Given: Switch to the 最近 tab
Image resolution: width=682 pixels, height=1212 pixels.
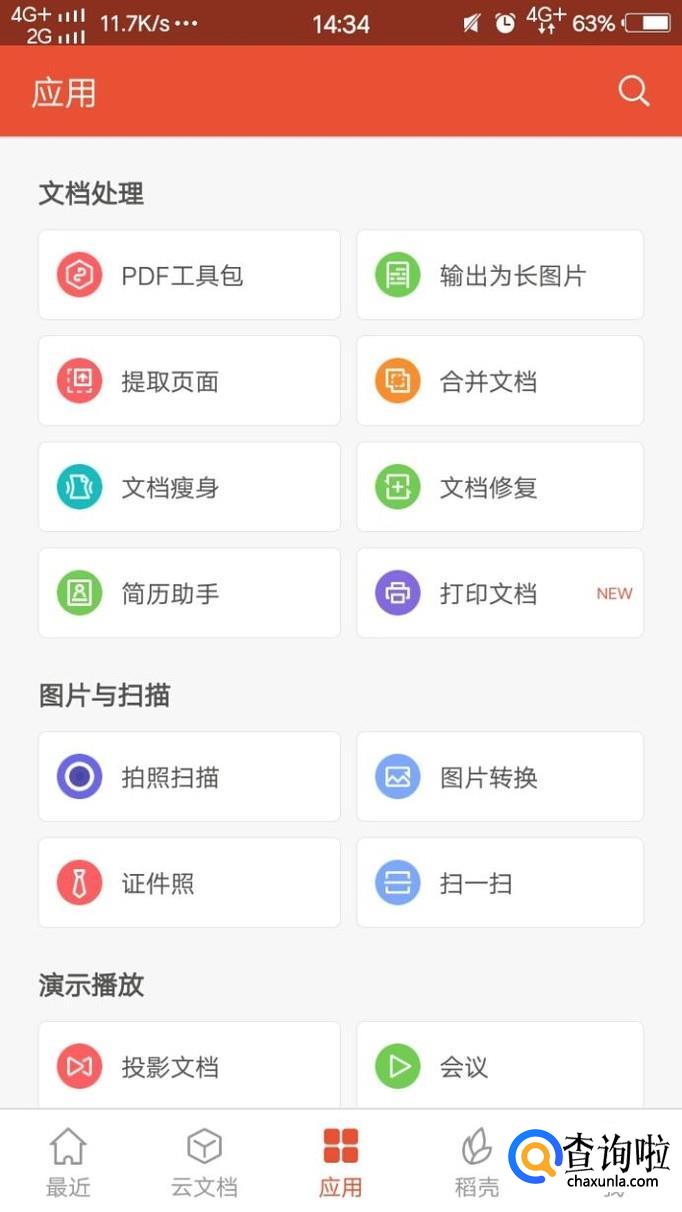Looking at the screenshot, I should click(x=68, y=1162).
